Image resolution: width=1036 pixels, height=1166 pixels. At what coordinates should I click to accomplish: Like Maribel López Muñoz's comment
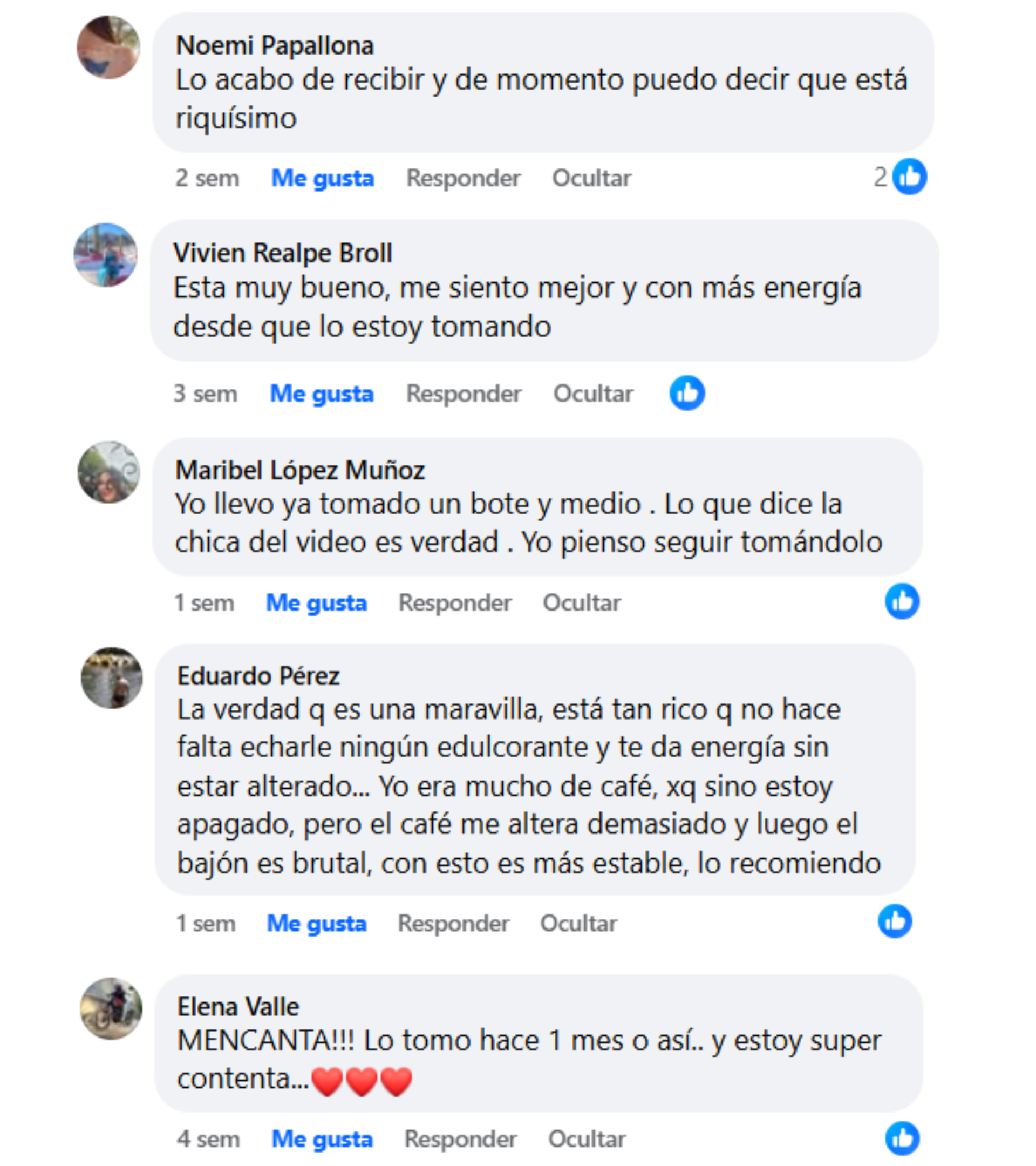click(316, 603)
